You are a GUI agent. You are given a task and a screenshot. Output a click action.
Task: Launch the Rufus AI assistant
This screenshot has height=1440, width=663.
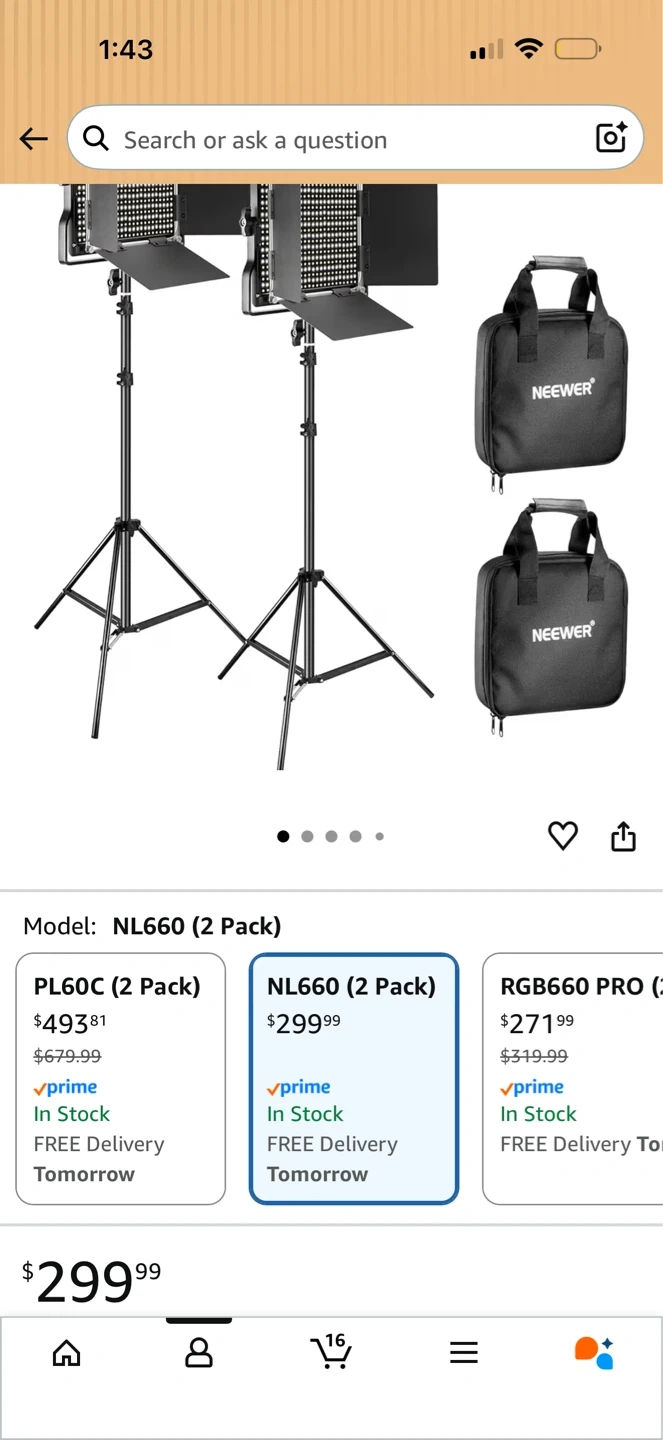click(x=594, y=1353)
